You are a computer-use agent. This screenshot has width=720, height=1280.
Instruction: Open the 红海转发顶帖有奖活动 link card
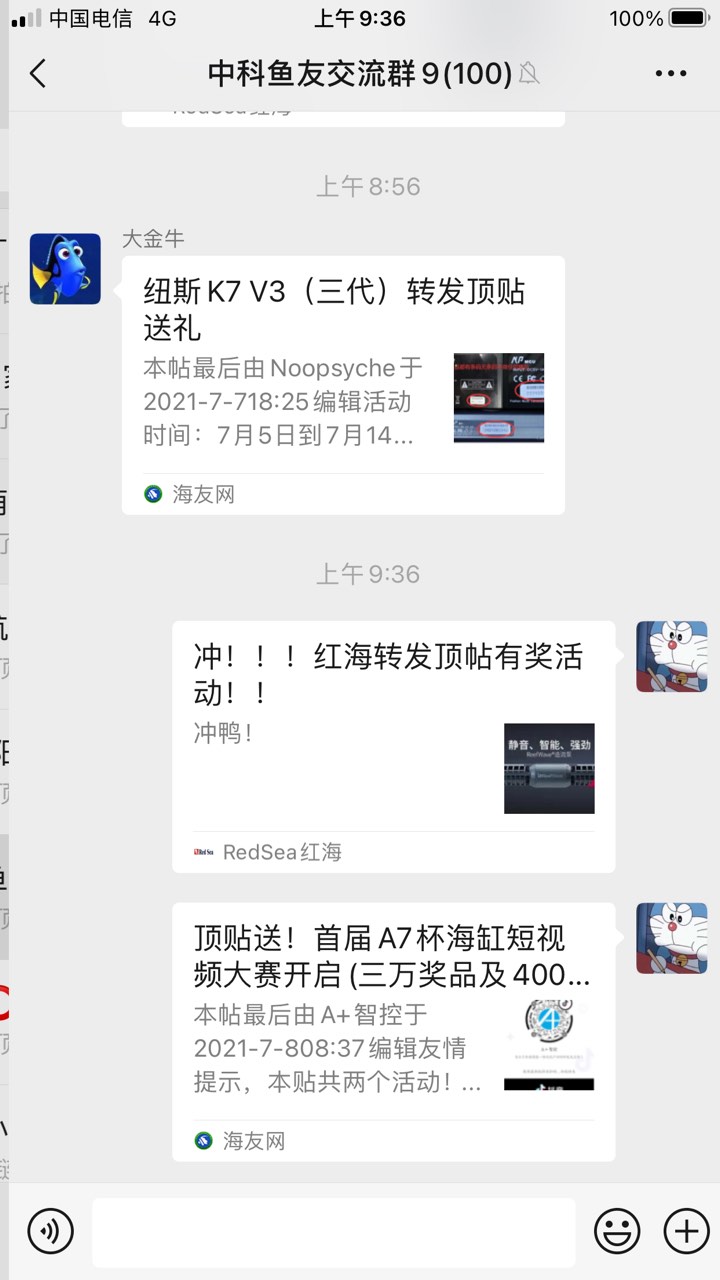coord(393,746)
